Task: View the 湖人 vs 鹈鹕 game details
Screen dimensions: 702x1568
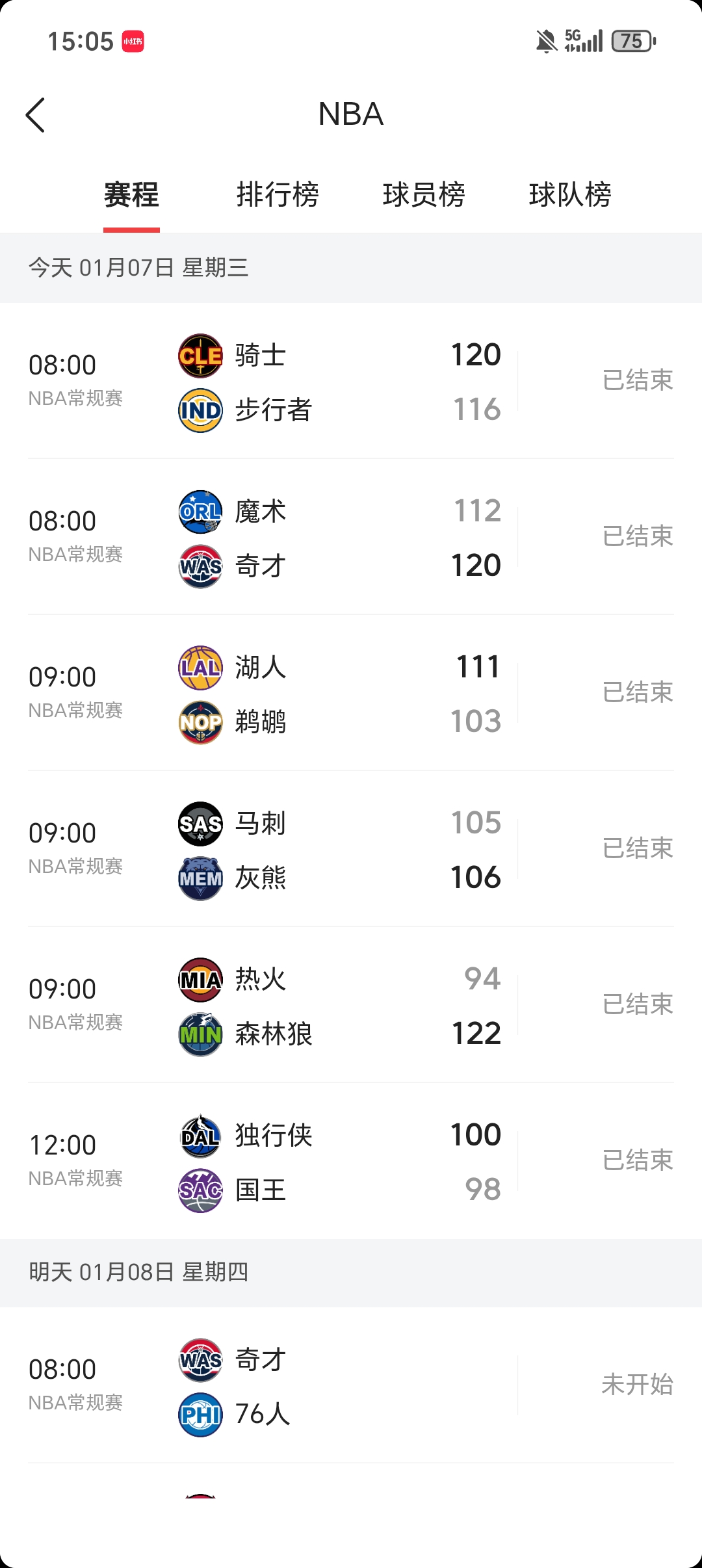Action: coord(351,694)
